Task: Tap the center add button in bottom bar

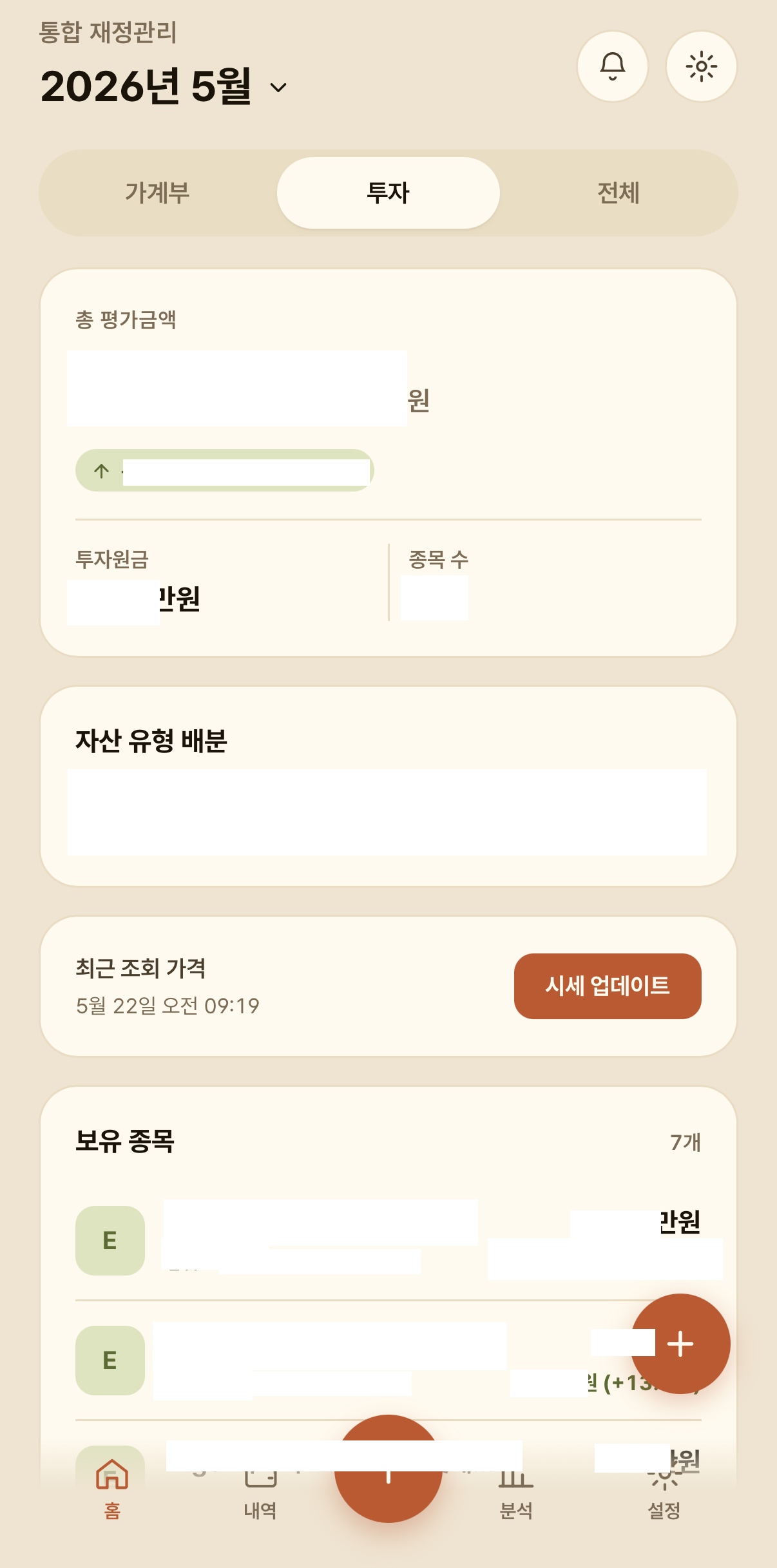Action: [x=388, y=1469]
